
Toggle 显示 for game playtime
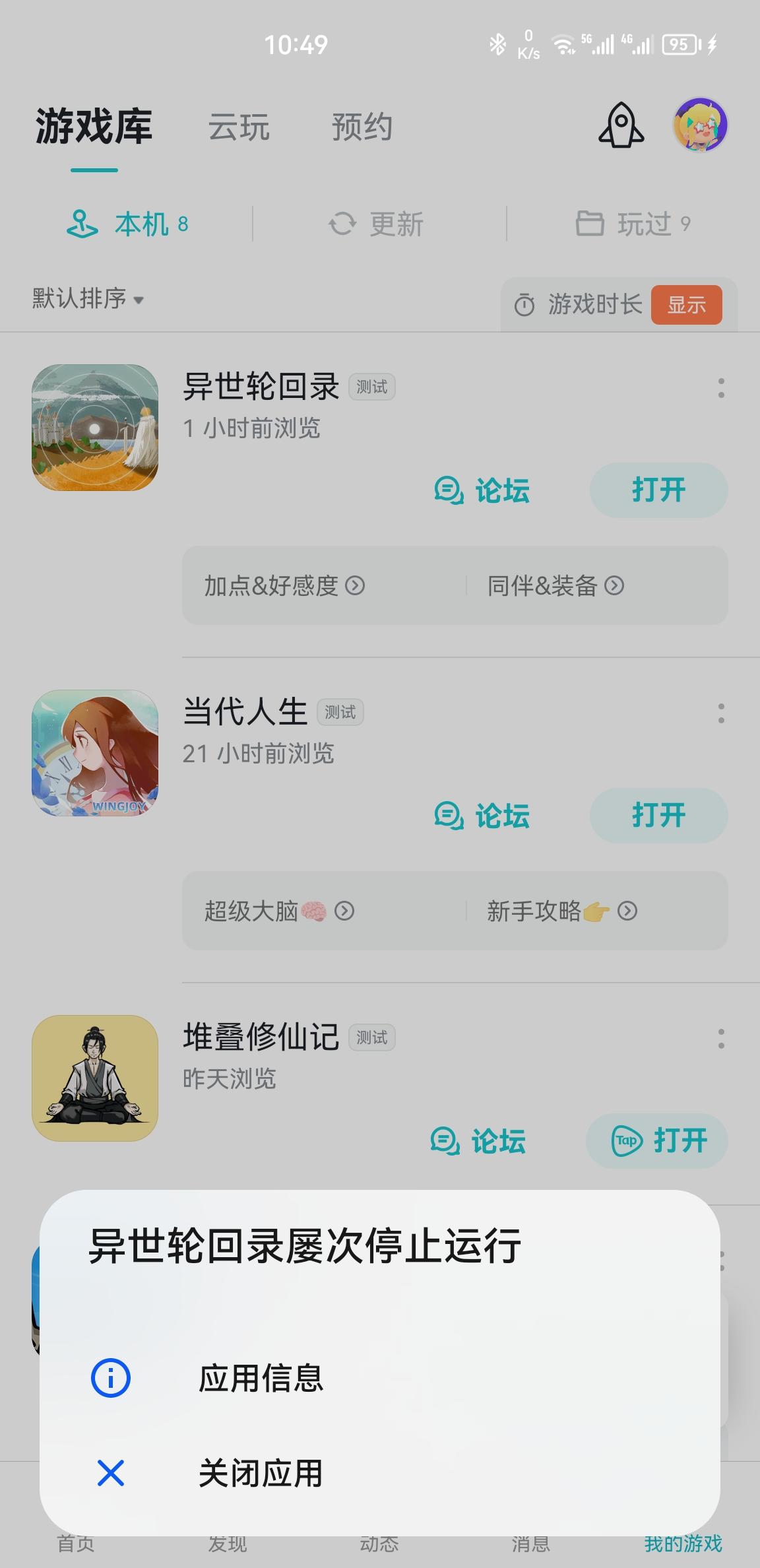[x=686, y=304]
